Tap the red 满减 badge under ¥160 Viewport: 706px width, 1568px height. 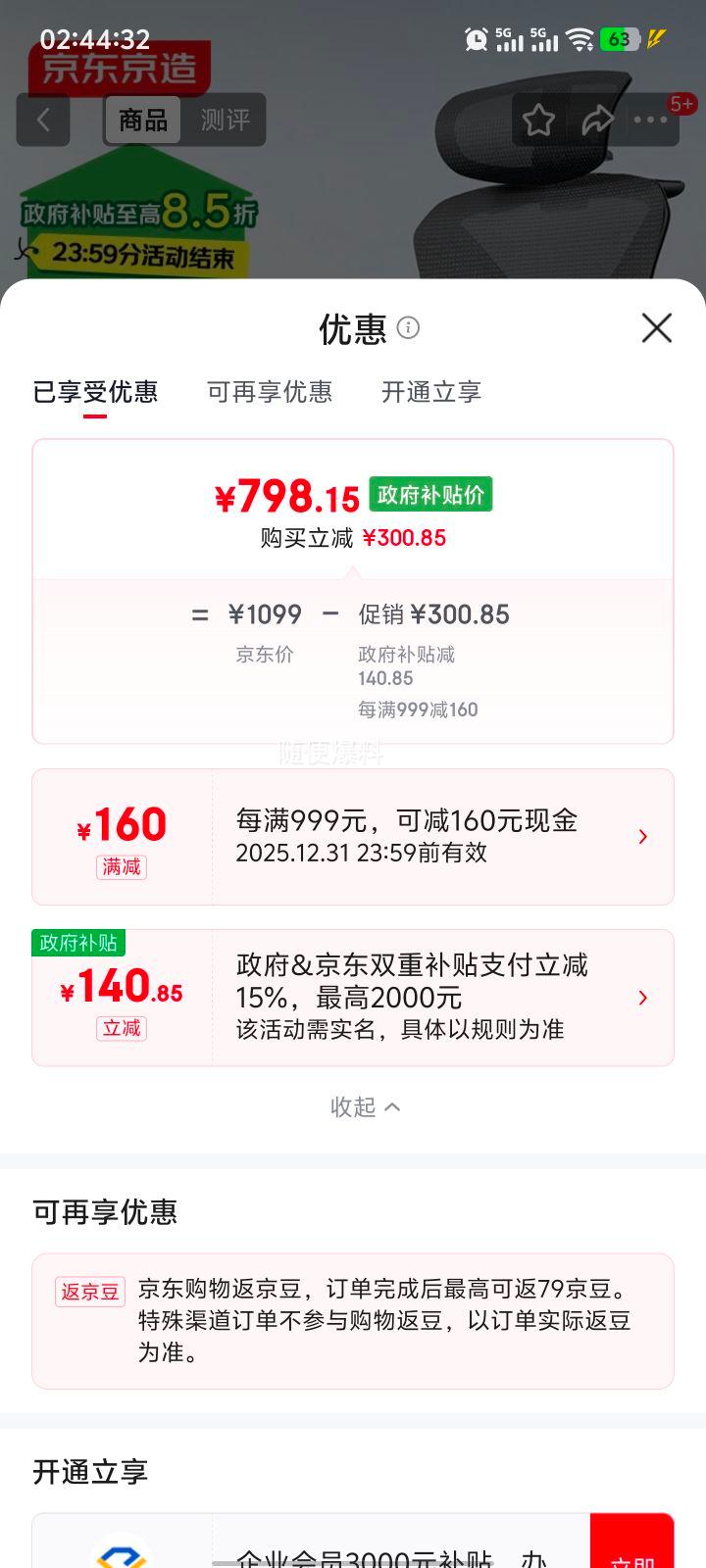(121, 867)
